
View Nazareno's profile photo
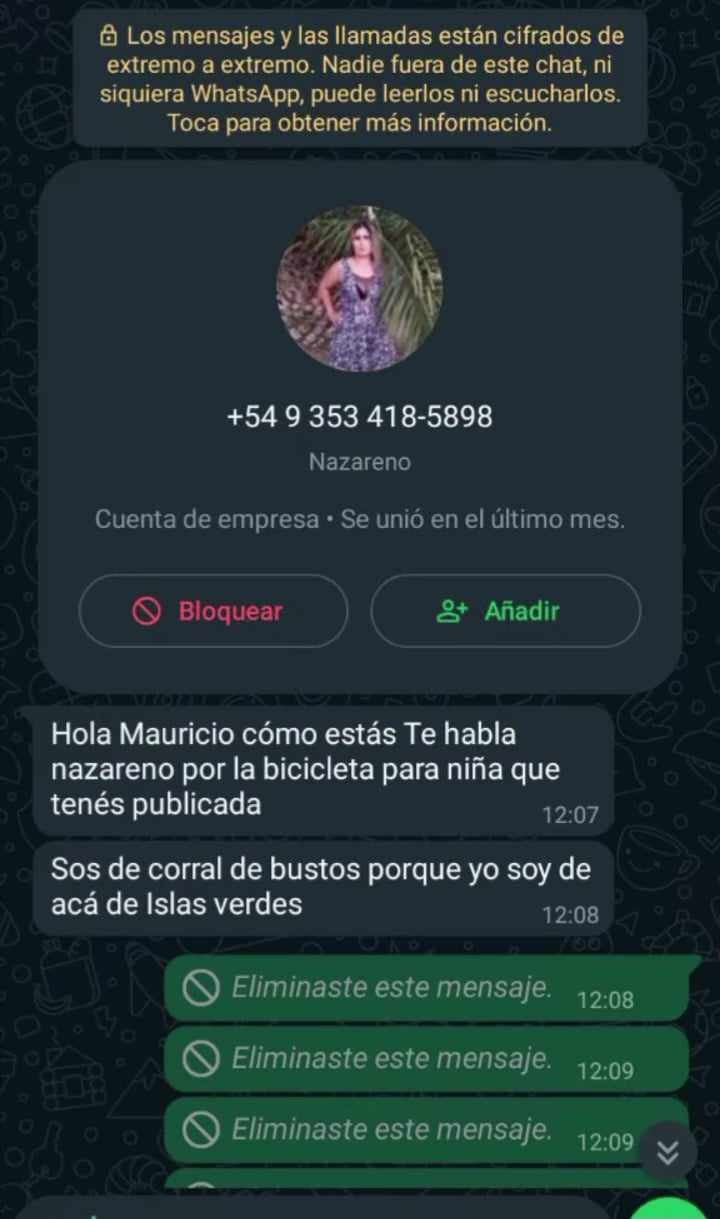point(359,289)
